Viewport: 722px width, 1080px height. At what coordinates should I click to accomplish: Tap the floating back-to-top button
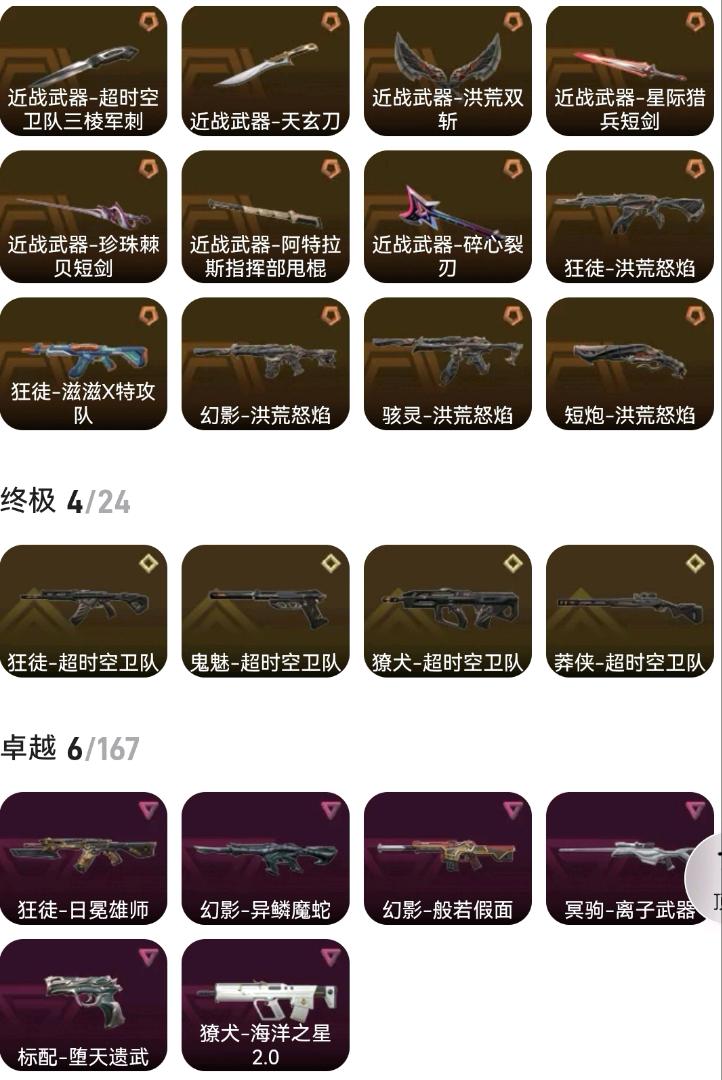705,877
